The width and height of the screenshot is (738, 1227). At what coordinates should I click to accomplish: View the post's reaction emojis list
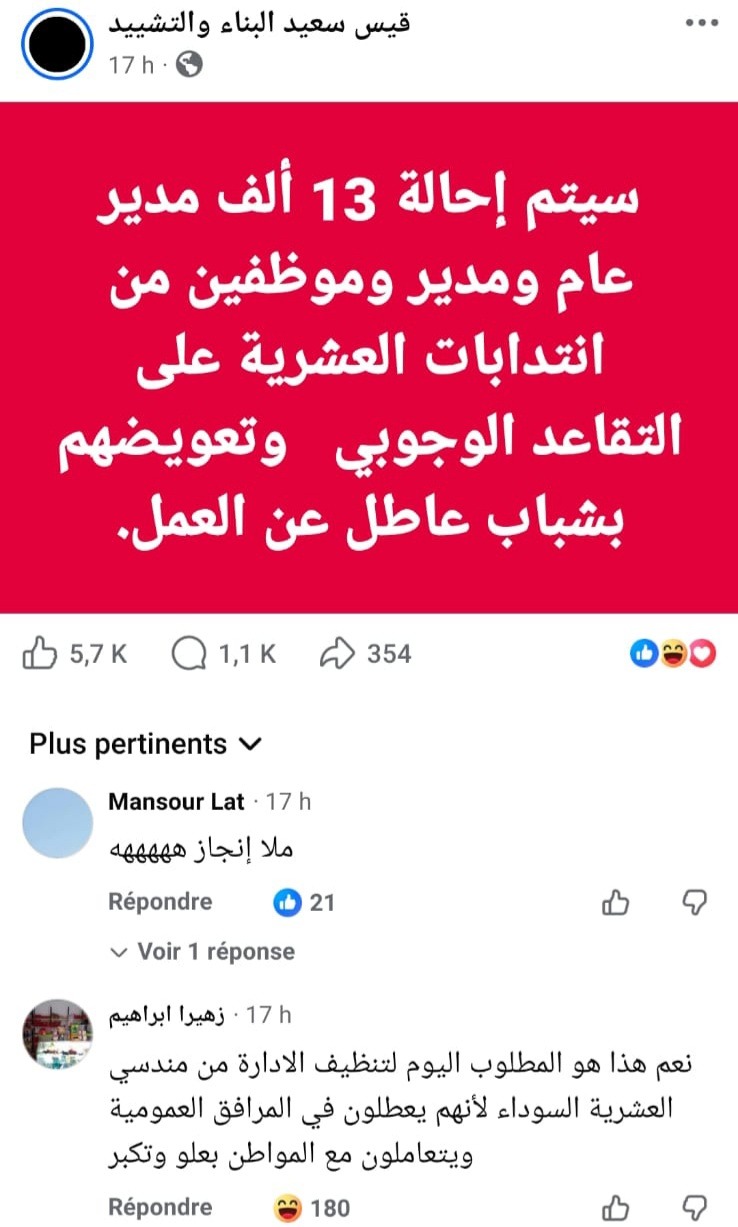click(x=675, y=654)
